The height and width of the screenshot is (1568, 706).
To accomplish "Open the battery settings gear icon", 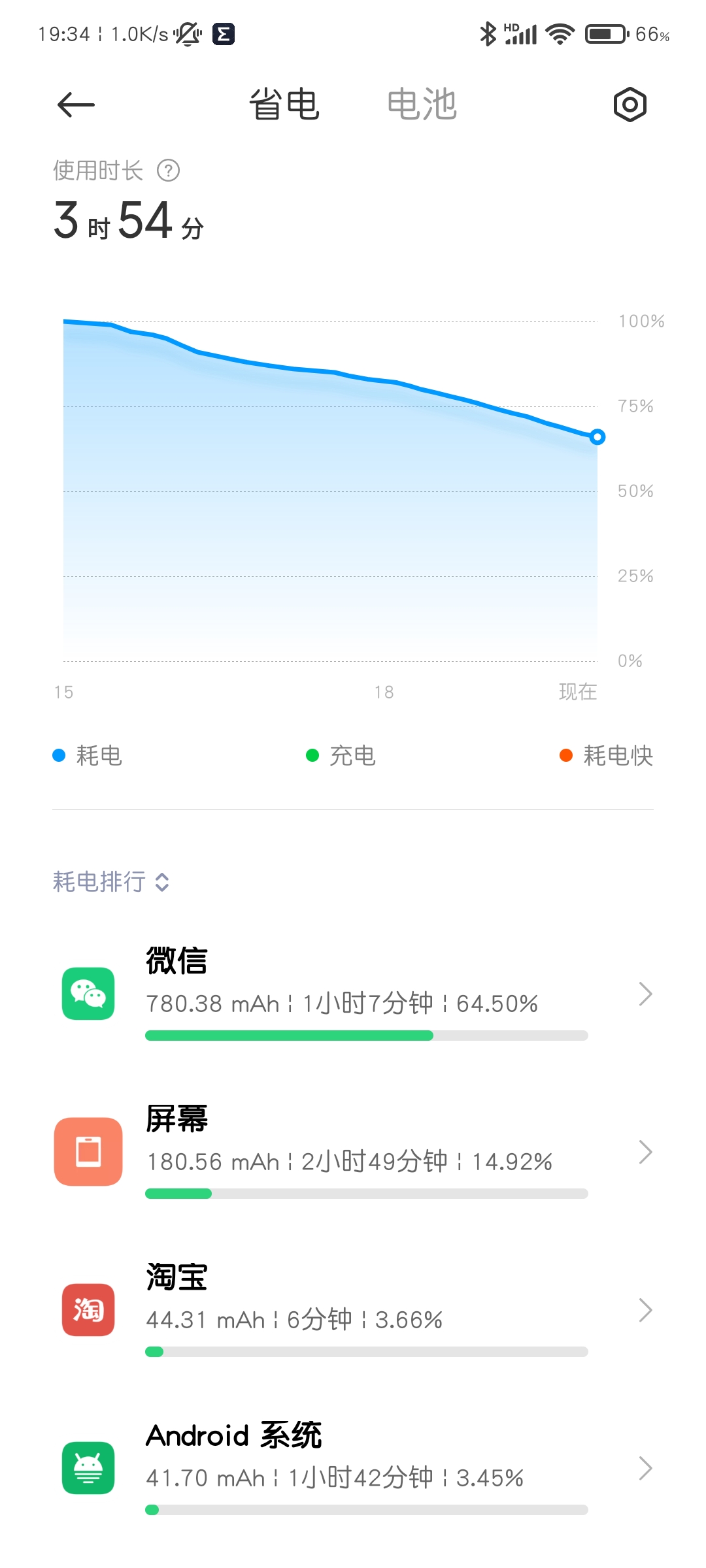I will tap(630, 105).
